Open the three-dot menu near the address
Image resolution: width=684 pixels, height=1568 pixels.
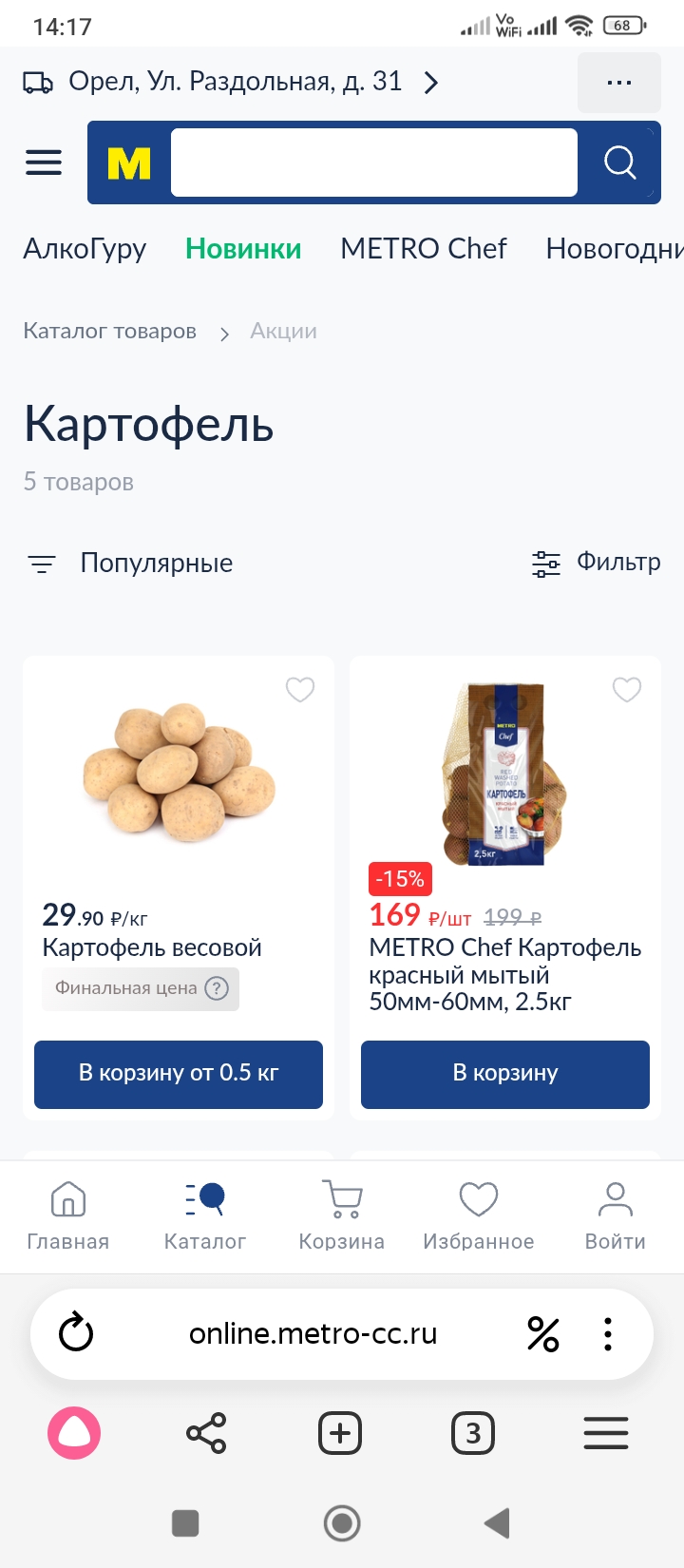click(x=618, y=83)
